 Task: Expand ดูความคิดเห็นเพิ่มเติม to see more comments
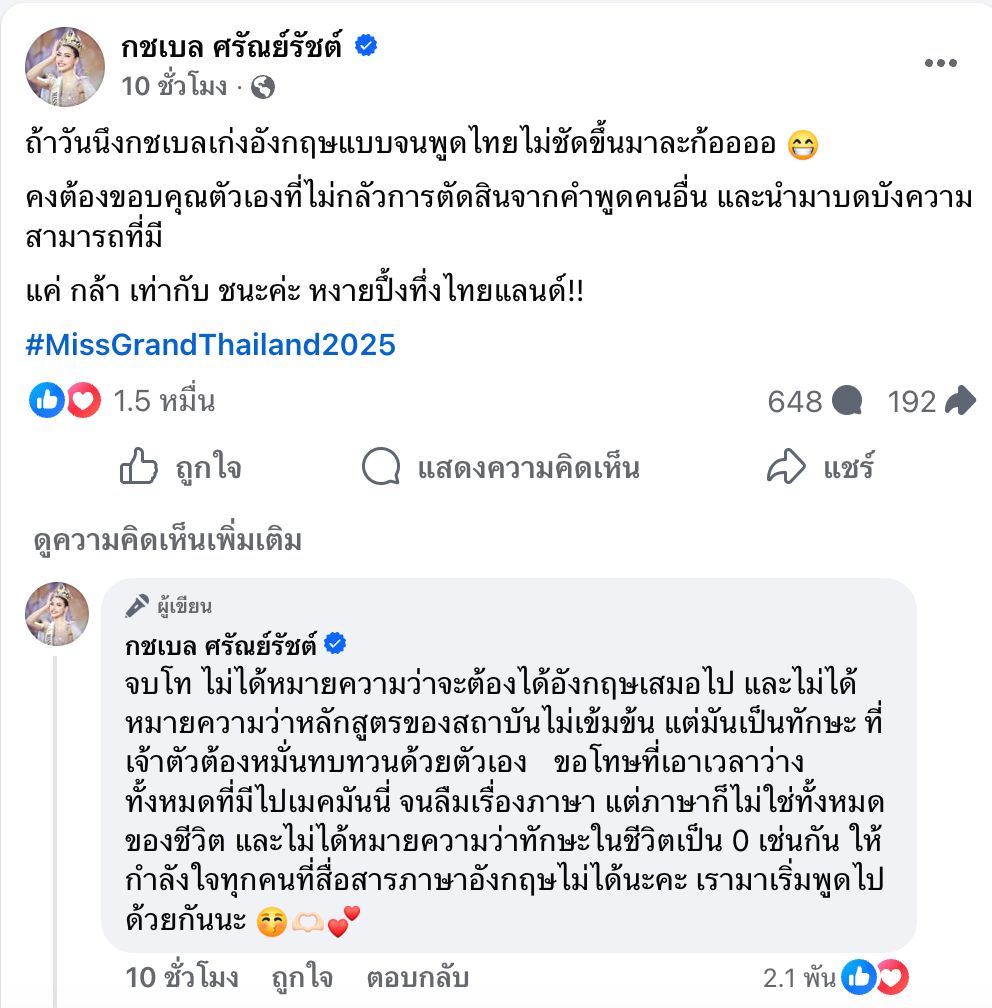(168, 541)
